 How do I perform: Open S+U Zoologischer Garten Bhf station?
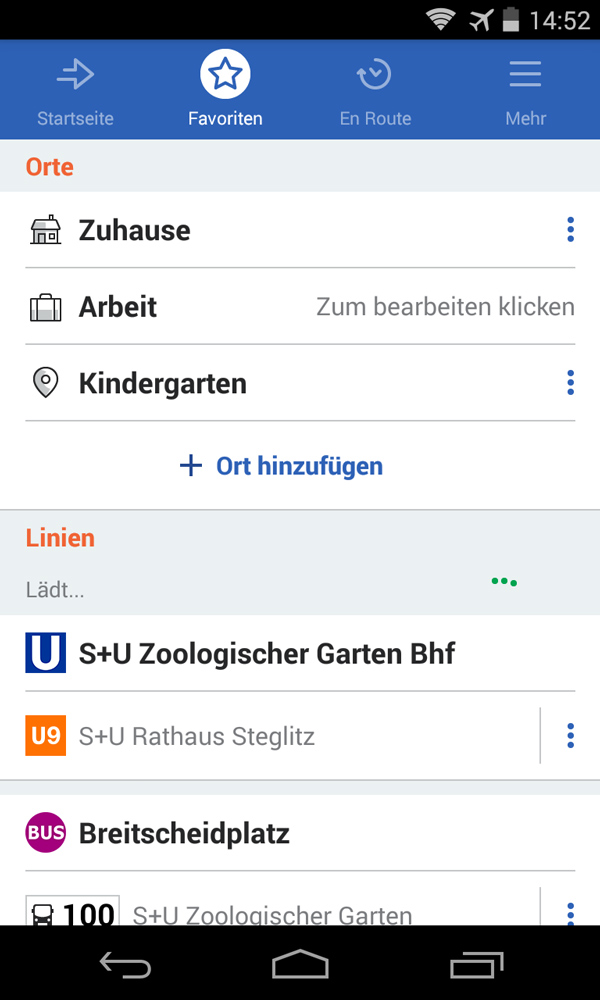pyautogui.click(x=266, y=654)
